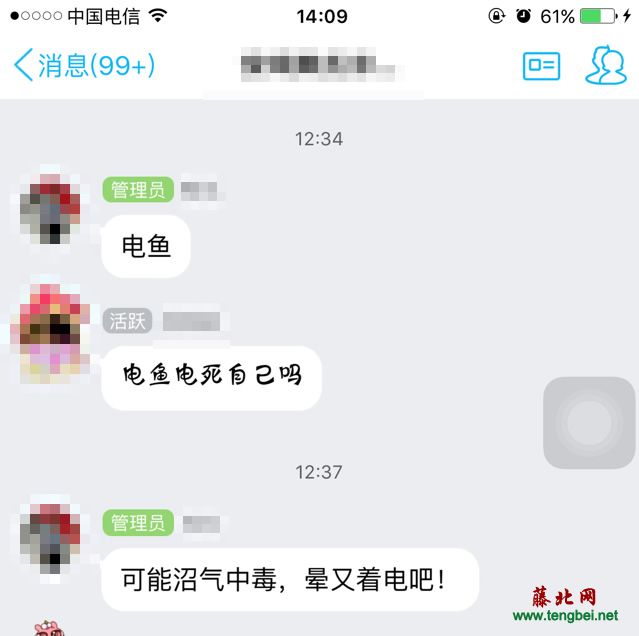639x636 pixels.
Task: Open group members profile icon
Action: pyautogui.click(x=605, y=66)
